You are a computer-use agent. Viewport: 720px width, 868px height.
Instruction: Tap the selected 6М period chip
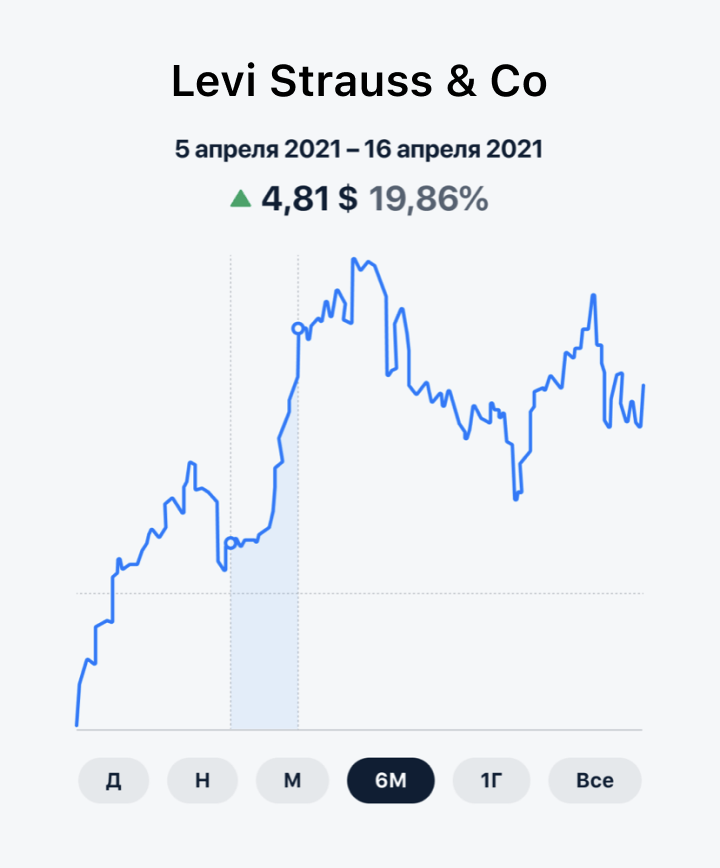pyautogui.click(x=391, y=780)
